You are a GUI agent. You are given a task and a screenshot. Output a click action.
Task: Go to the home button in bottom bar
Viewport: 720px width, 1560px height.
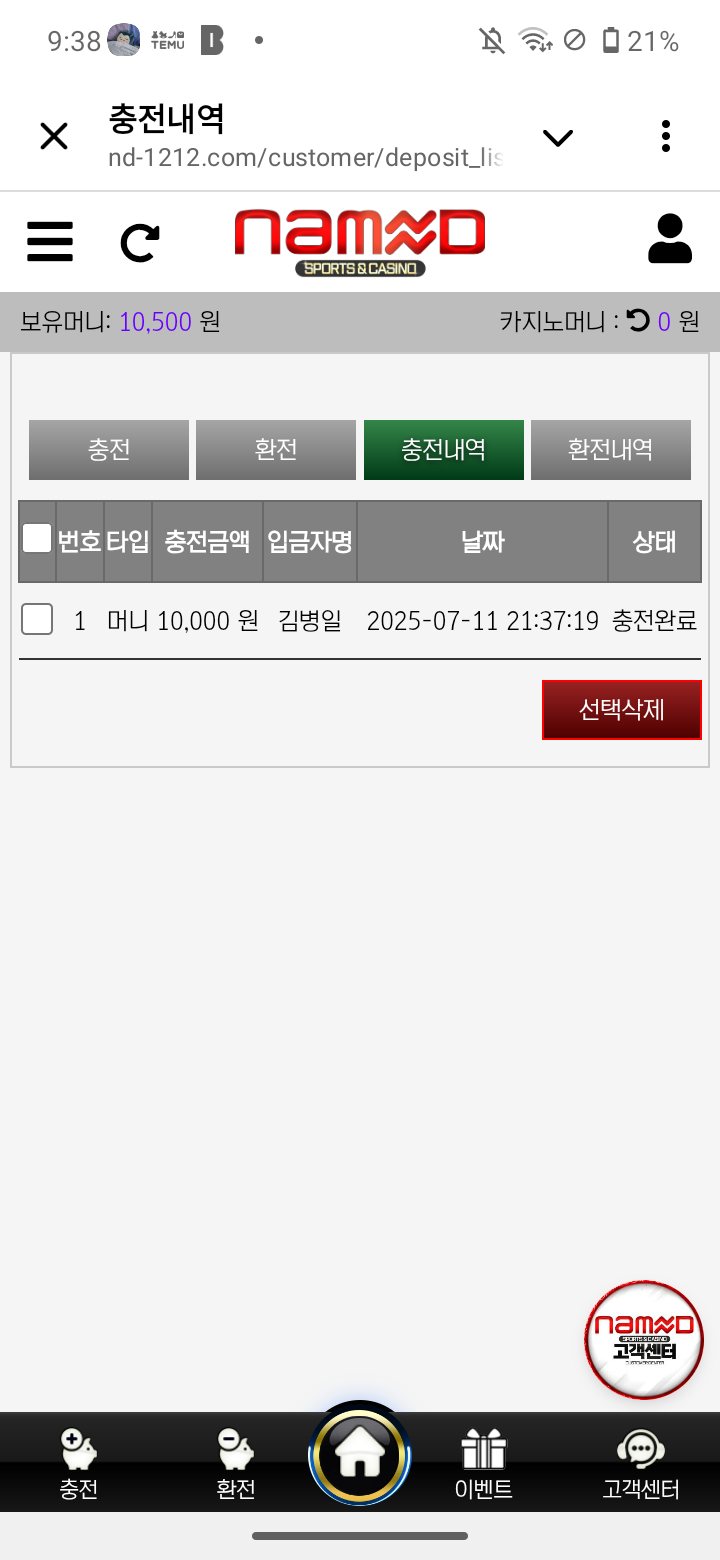(x=360, y=1455)
